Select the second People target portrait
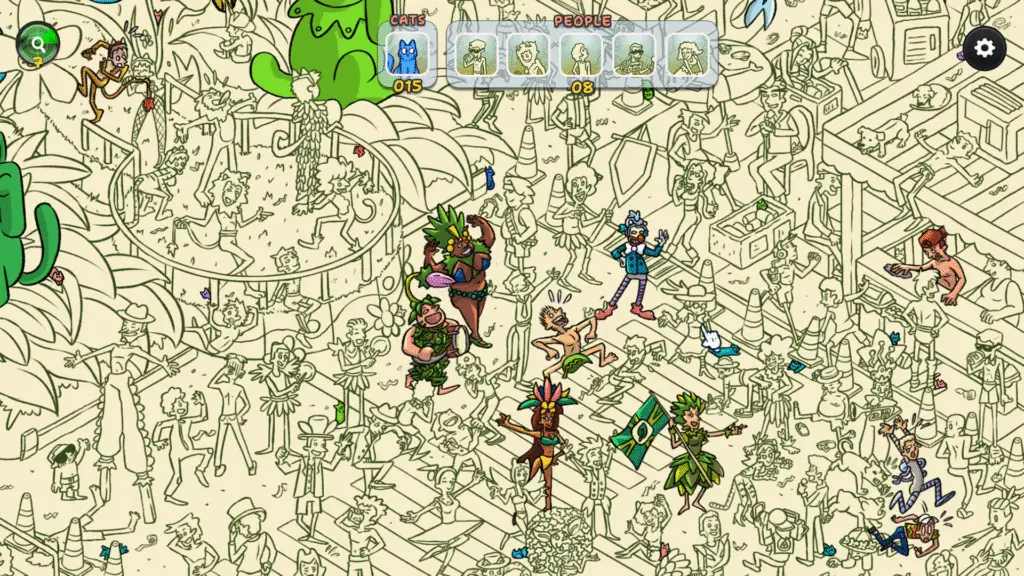 click(528, 55)
